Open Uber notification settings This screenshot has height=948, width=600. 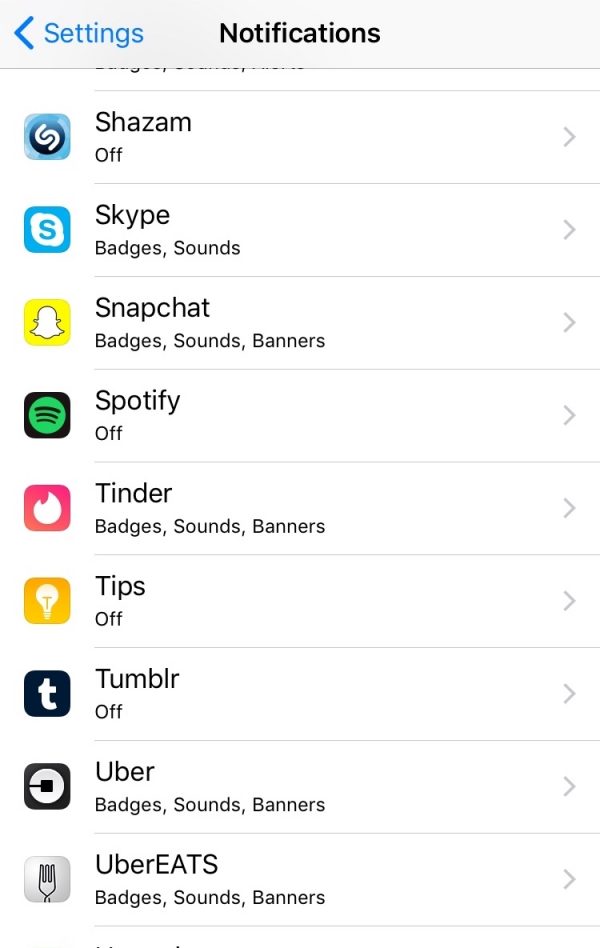[300, 787]
